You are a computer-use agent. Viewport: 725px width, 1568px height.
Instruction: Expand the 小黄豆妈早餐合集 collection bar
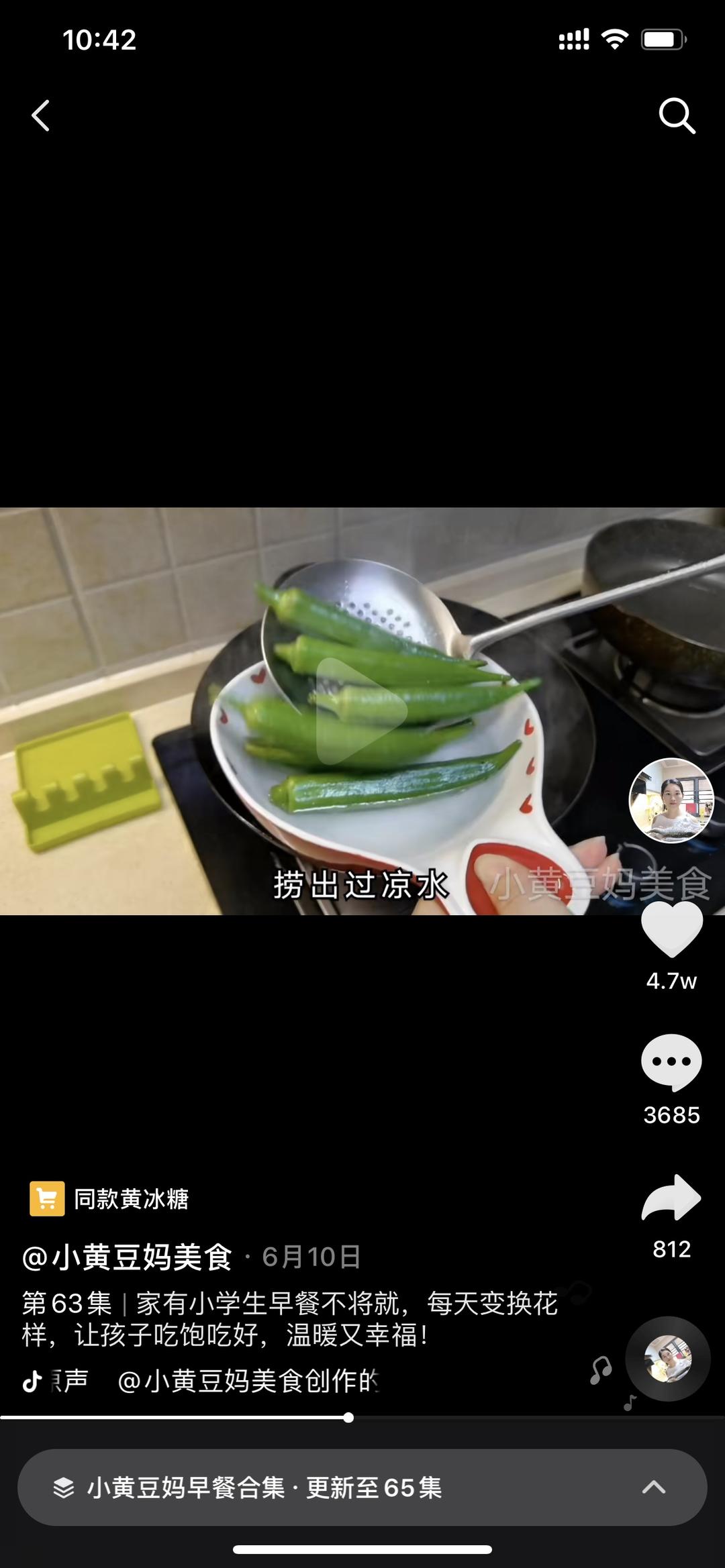click(362, 1487)
